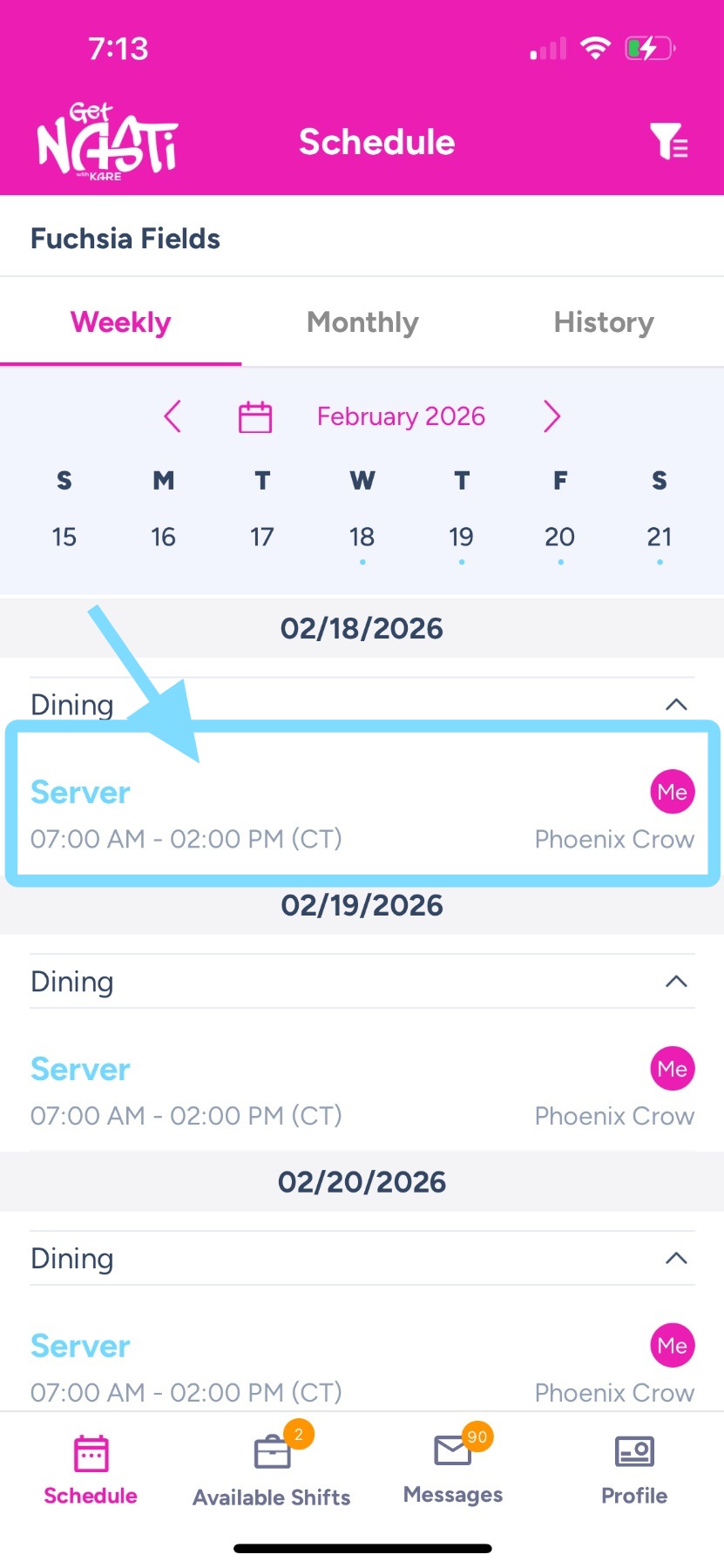
Task: Open the schedule filter icon
Action: pos(668,142)
